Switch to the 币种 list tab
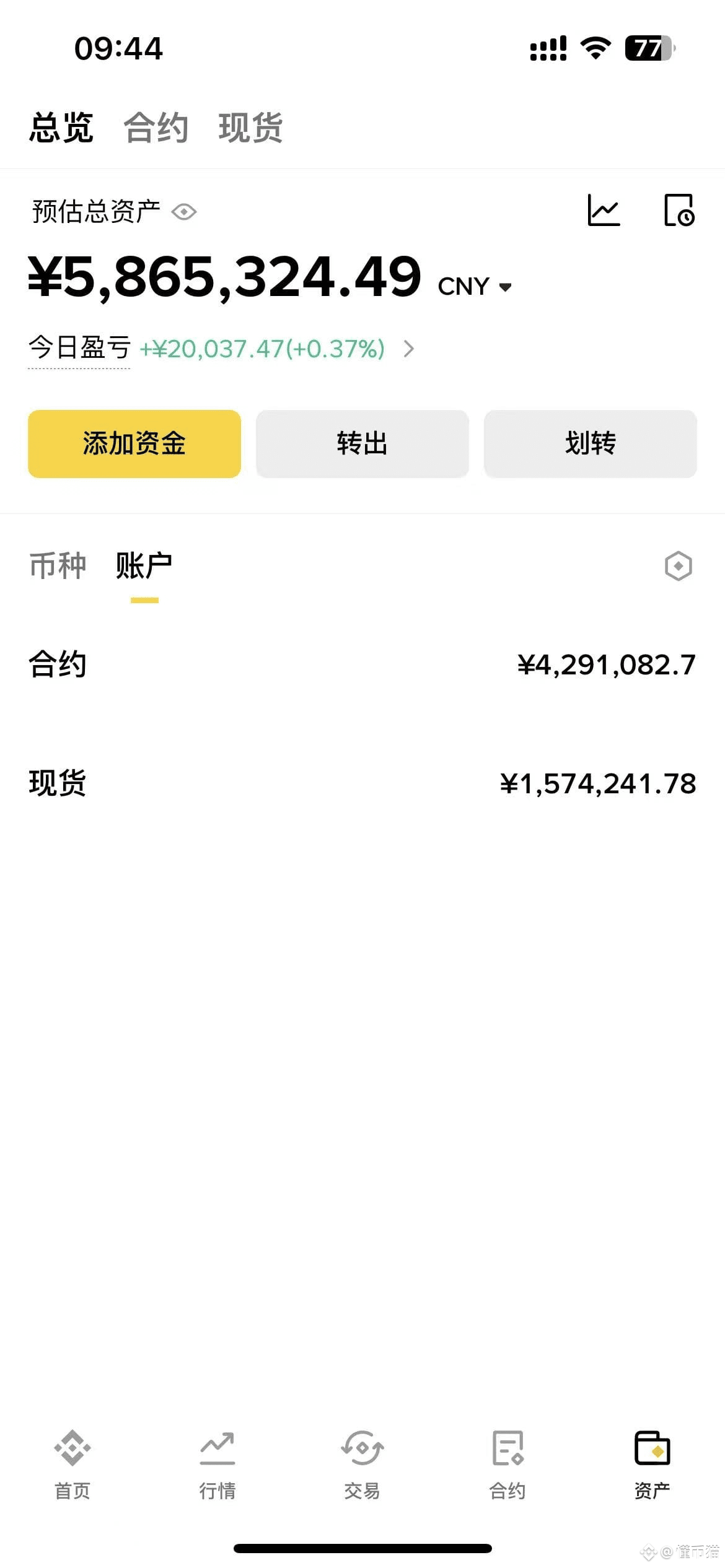 coord(58,565)
